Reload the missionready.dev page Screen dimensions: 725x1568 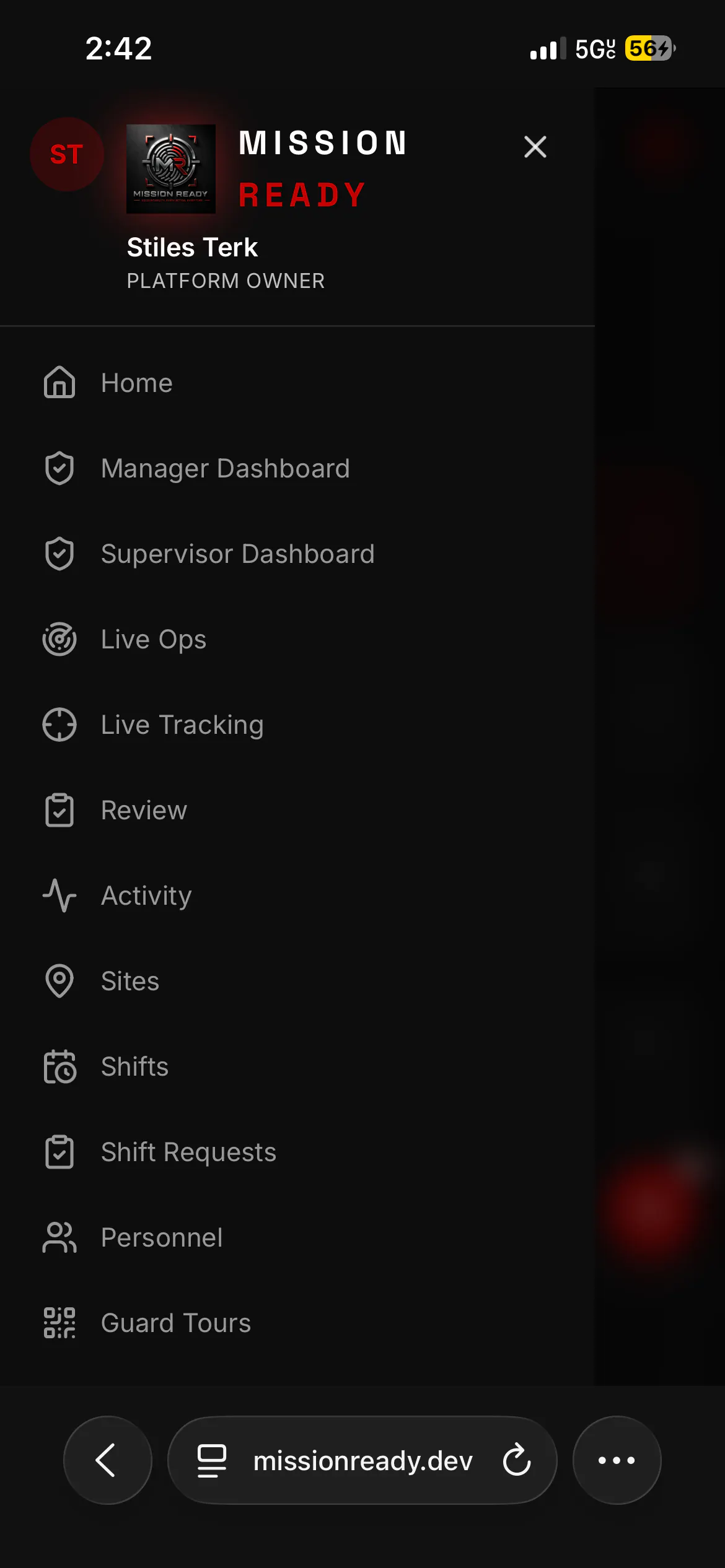517,1460
